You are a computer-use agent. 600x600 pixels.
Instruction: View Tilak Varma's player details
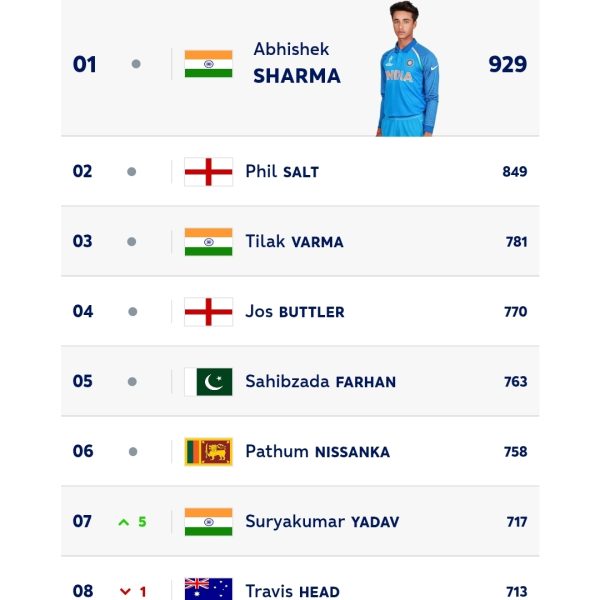pyautogui.click(x=294, y=241)
